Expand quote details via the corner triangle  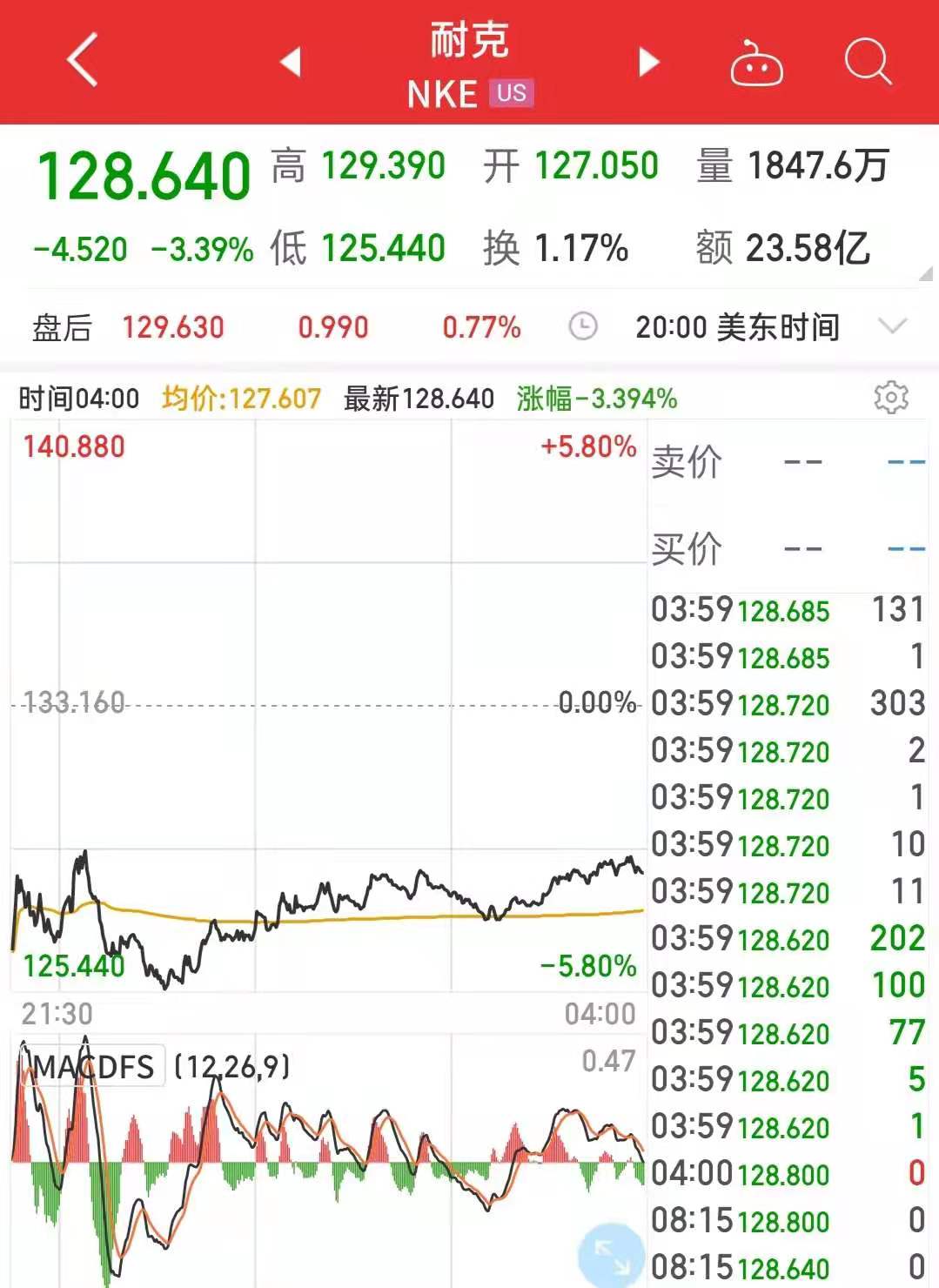[x=926, y=275]
